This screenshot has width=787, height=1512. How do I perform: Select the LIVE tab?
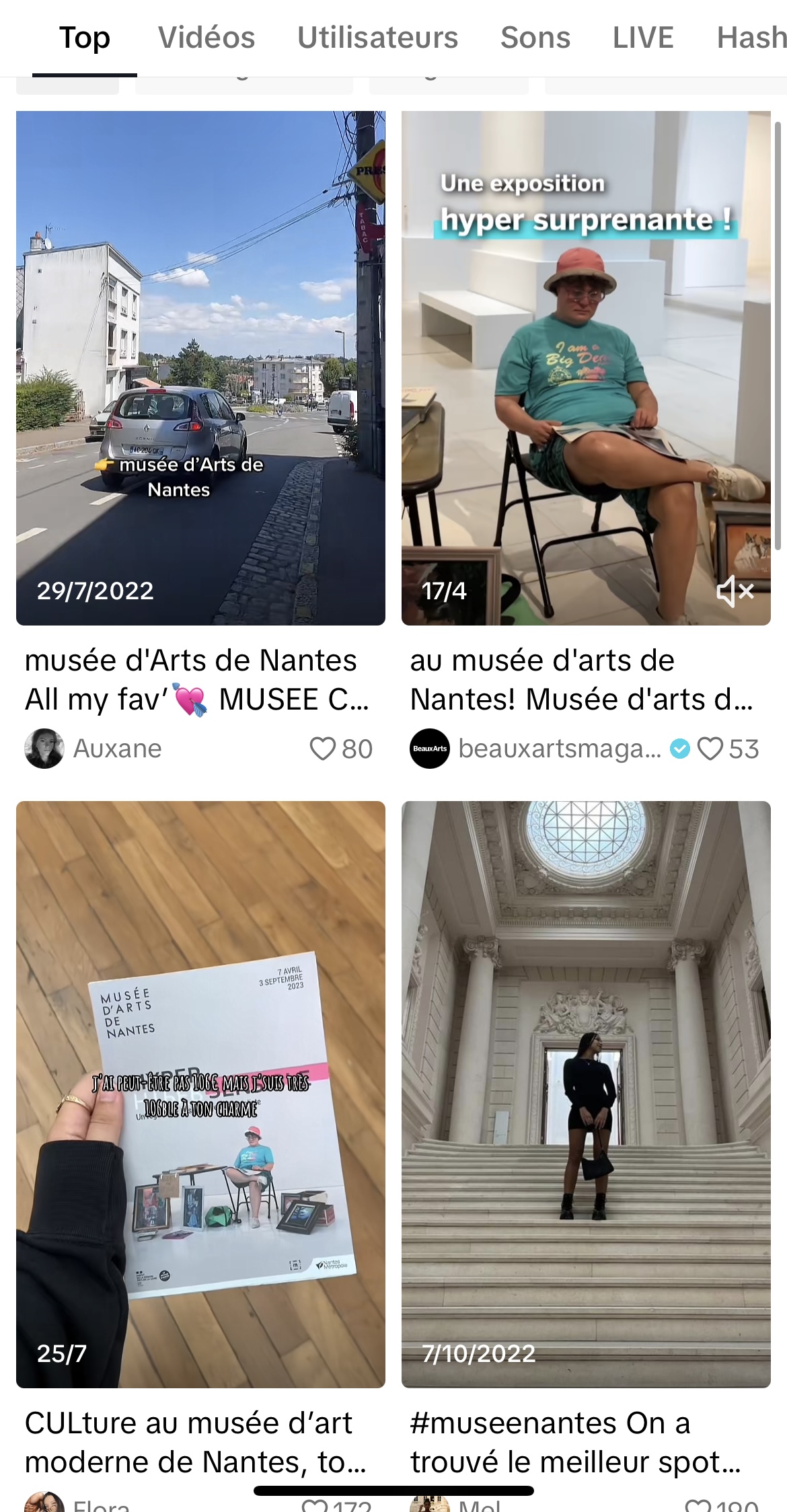coord(643,38)
